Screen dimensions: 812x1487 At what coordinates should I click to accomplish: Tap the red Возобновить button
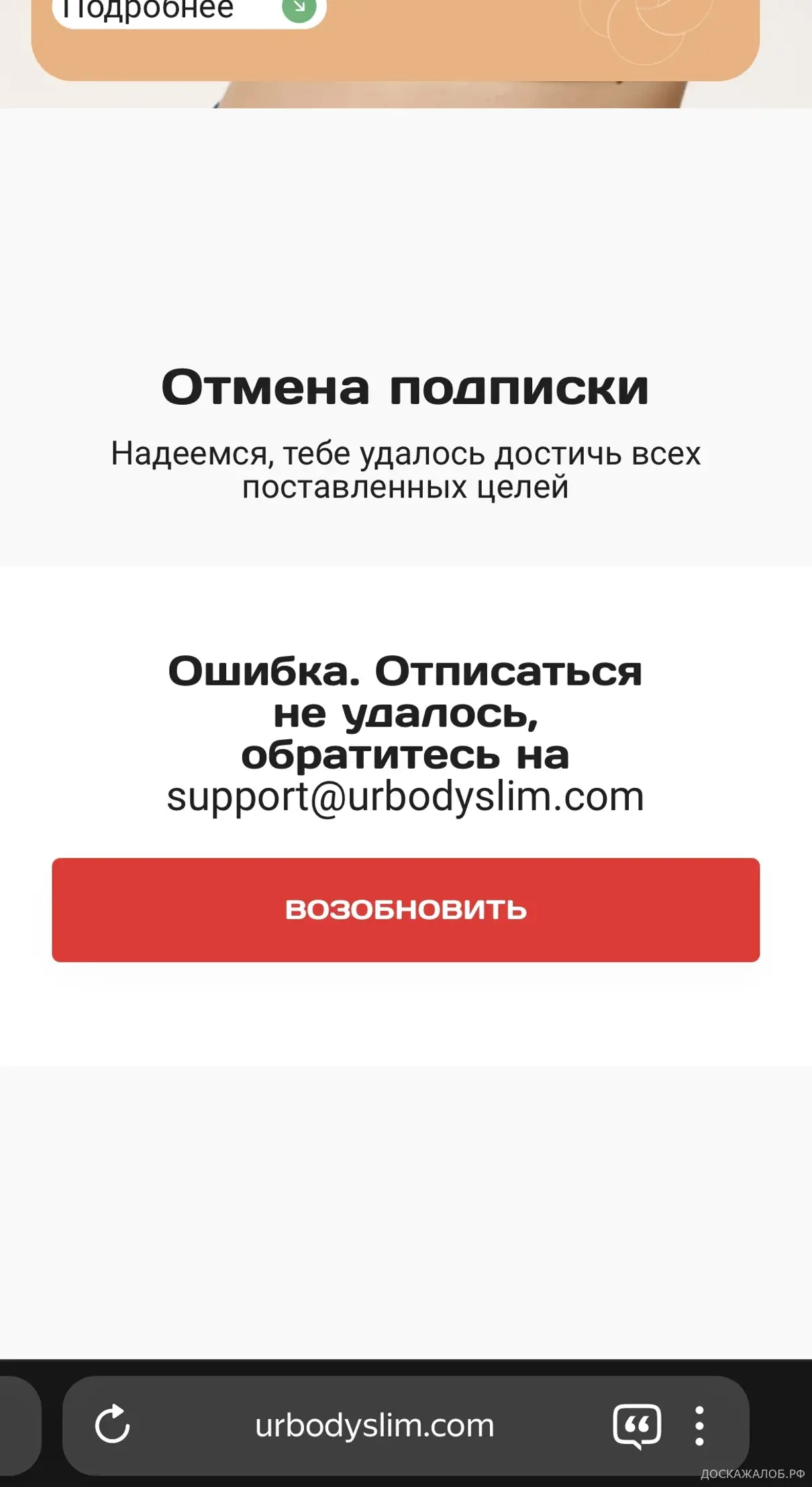tap(405, 910)
